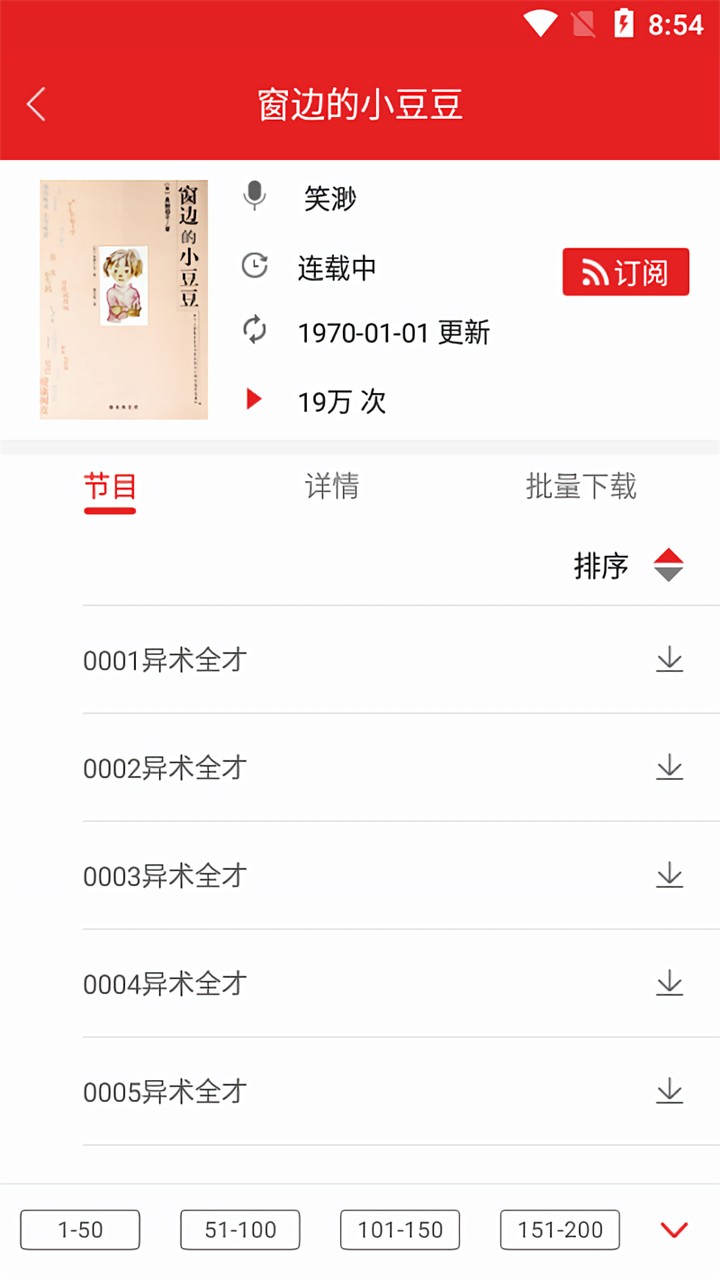Select the 节目 tab
This screenshot has height=1279, width=720.
click(x=110, y=487)
